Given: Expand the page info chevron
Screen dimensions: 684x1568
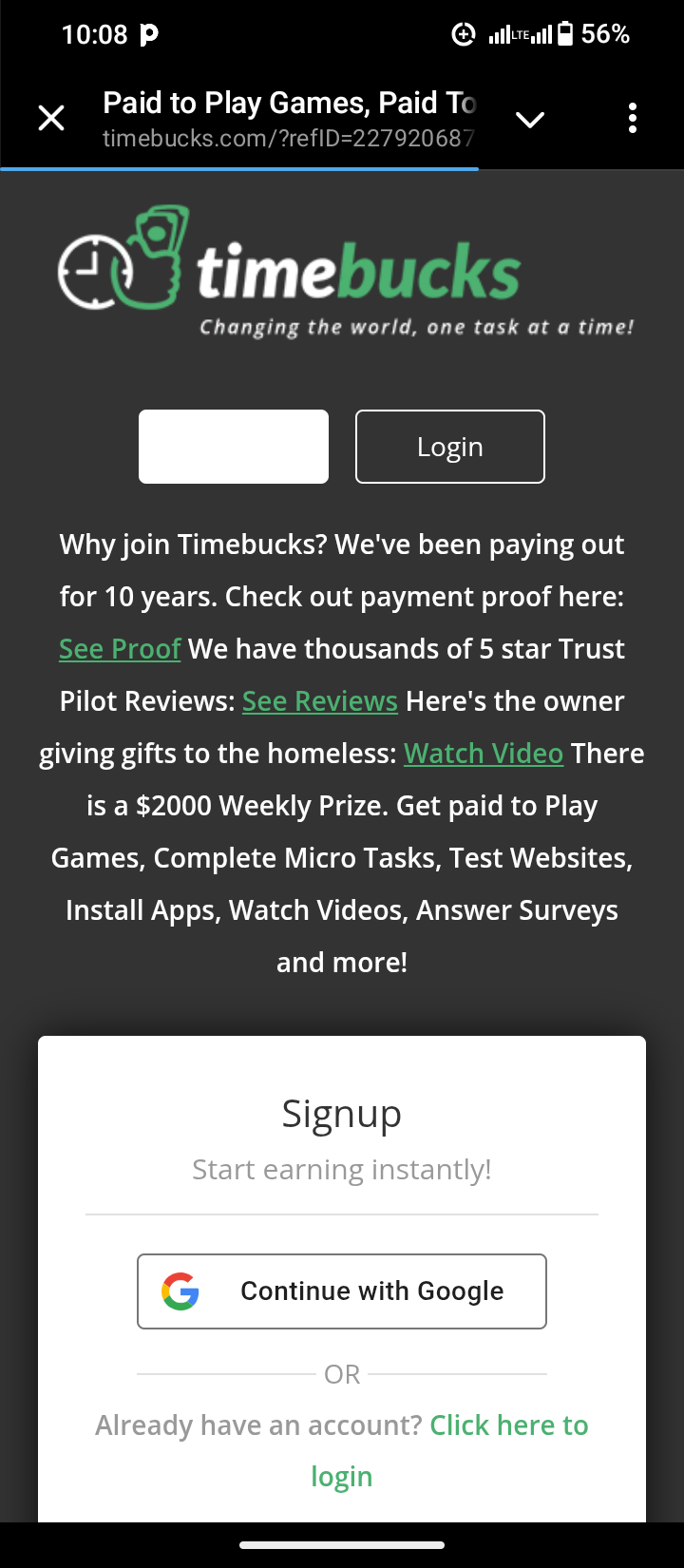Looking at the screenshot, I should tap(529, 119).
